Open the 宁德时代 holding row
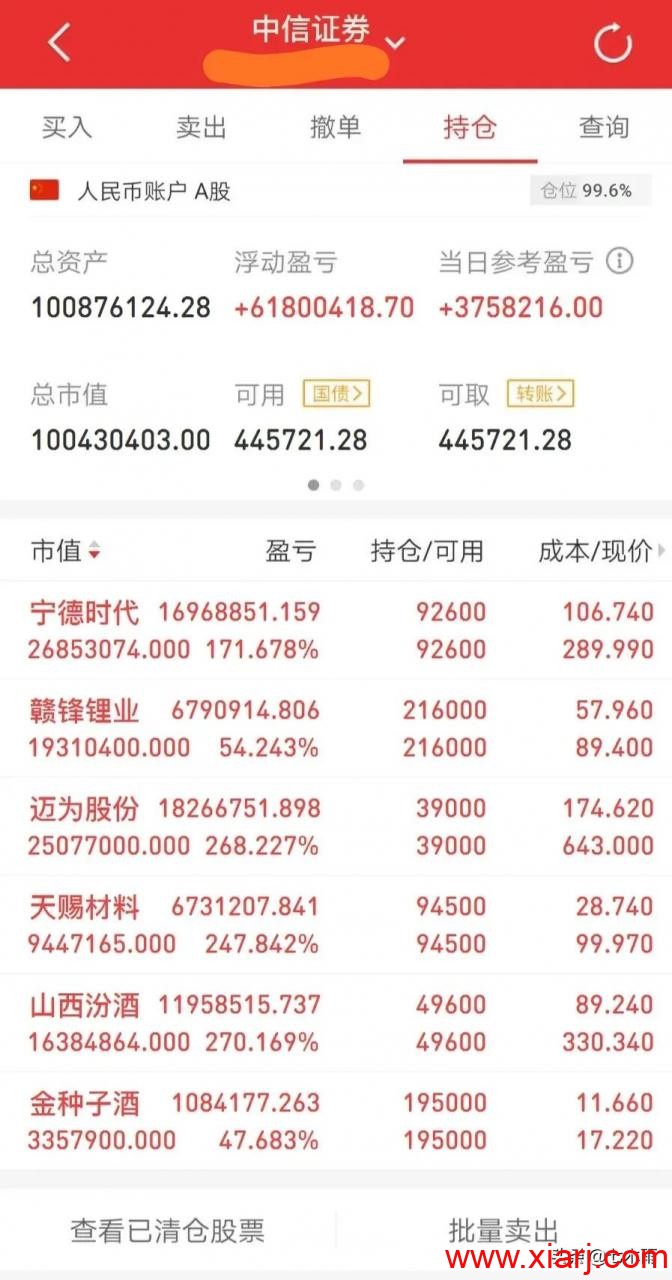This screenshot has height=1280, width=672. click(x=336, y=630)
